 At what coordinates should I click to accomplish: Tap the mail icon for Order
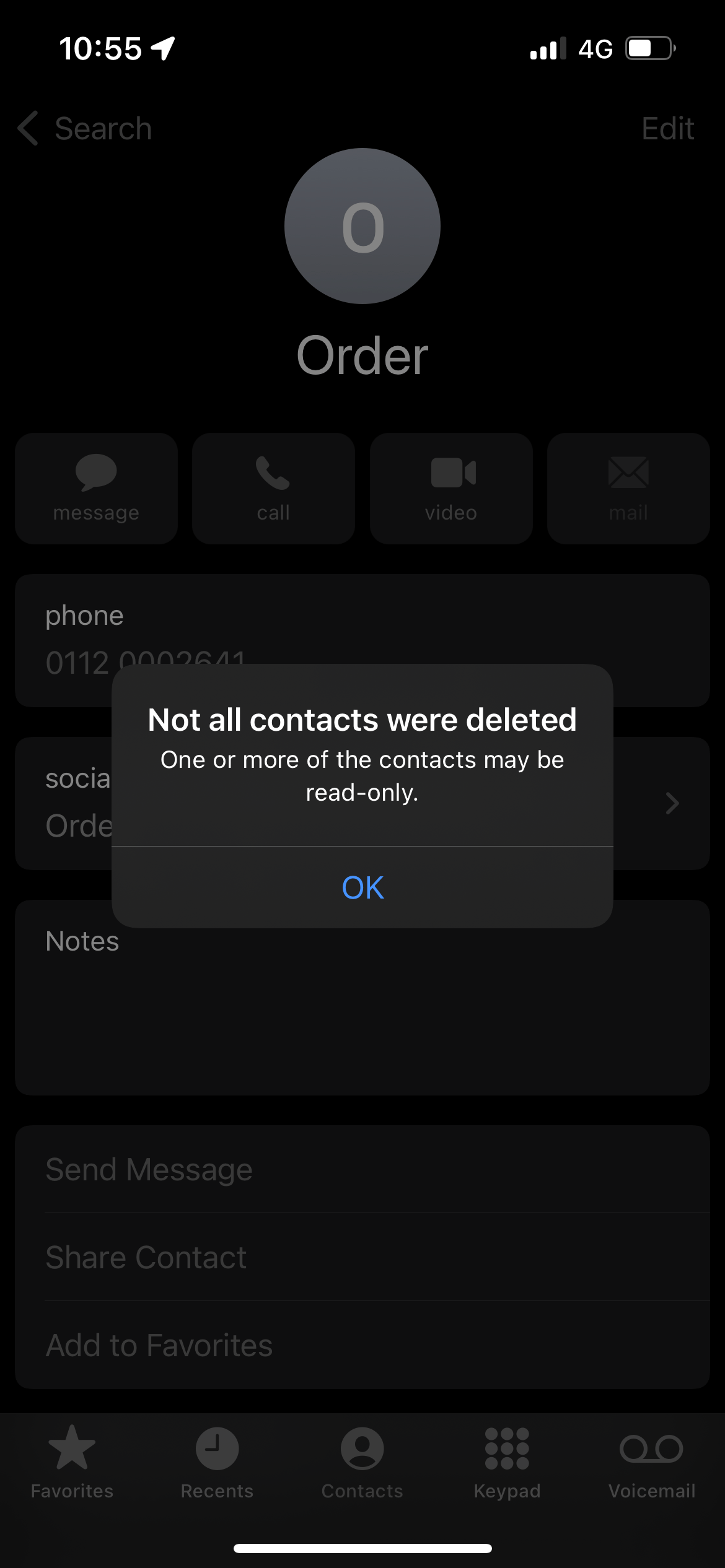tap(628, 487)
